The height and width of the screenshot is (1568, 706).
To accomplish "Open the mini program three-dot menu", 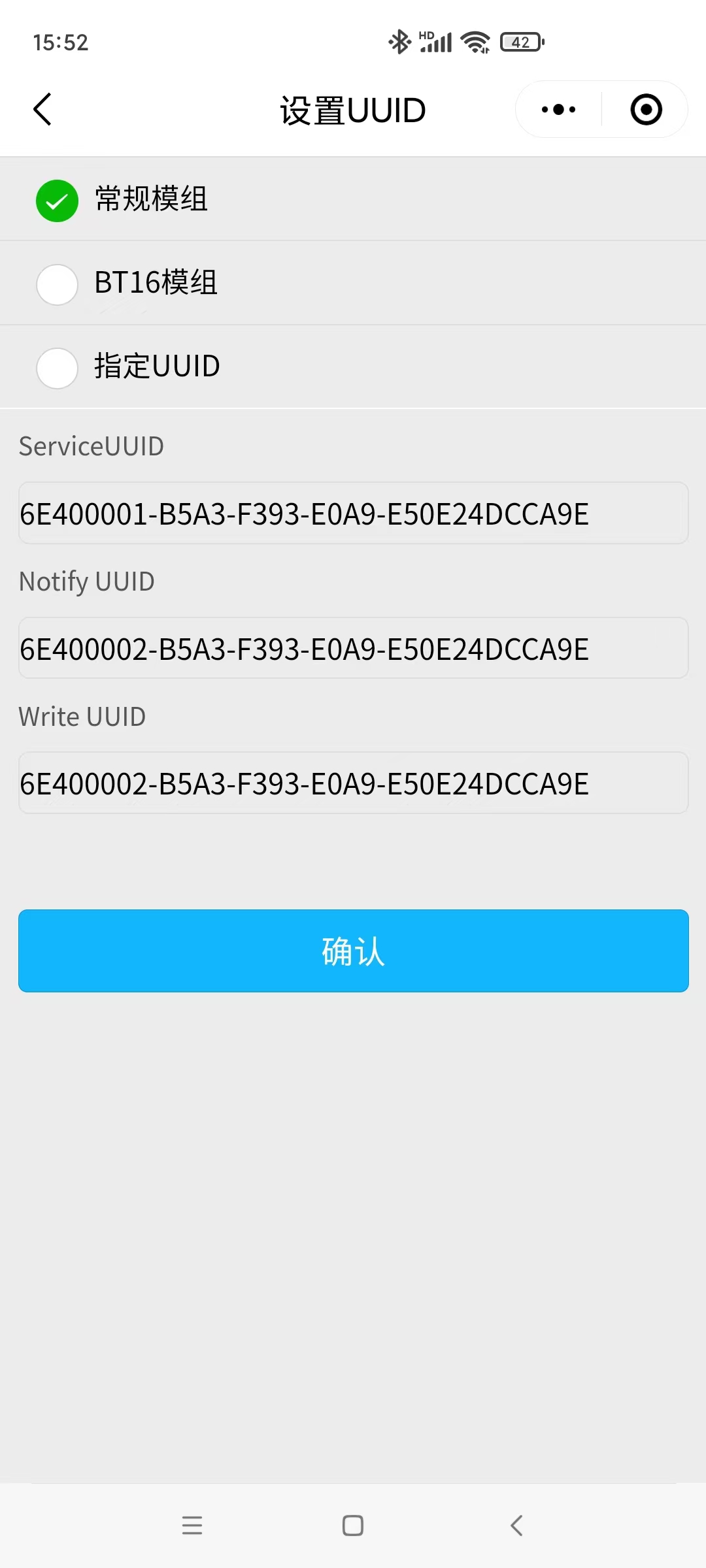I will pyautogui.click(x=558, y=110).
